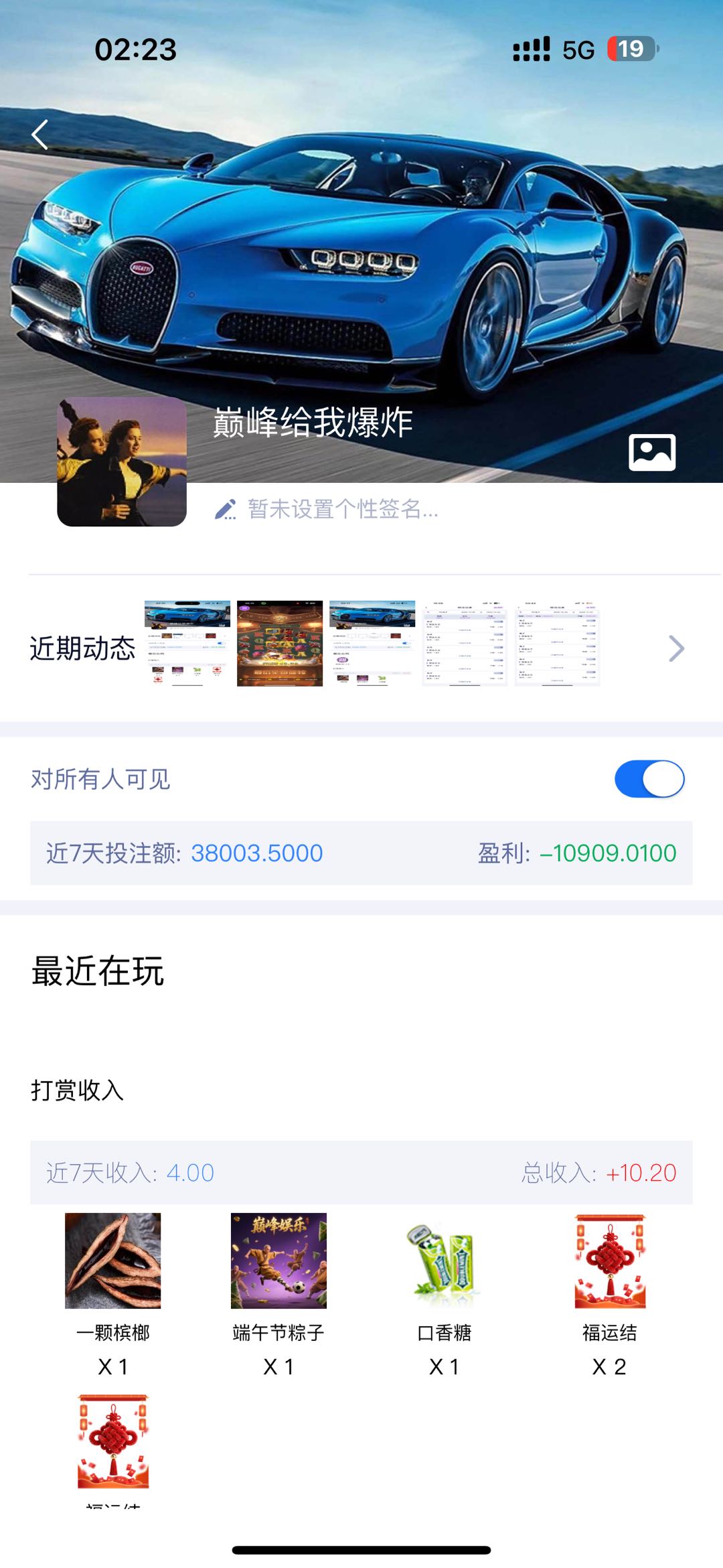Go back using the top-left arrow
723x1568 pixels.
pyautogui.click(x=40, y=135)
